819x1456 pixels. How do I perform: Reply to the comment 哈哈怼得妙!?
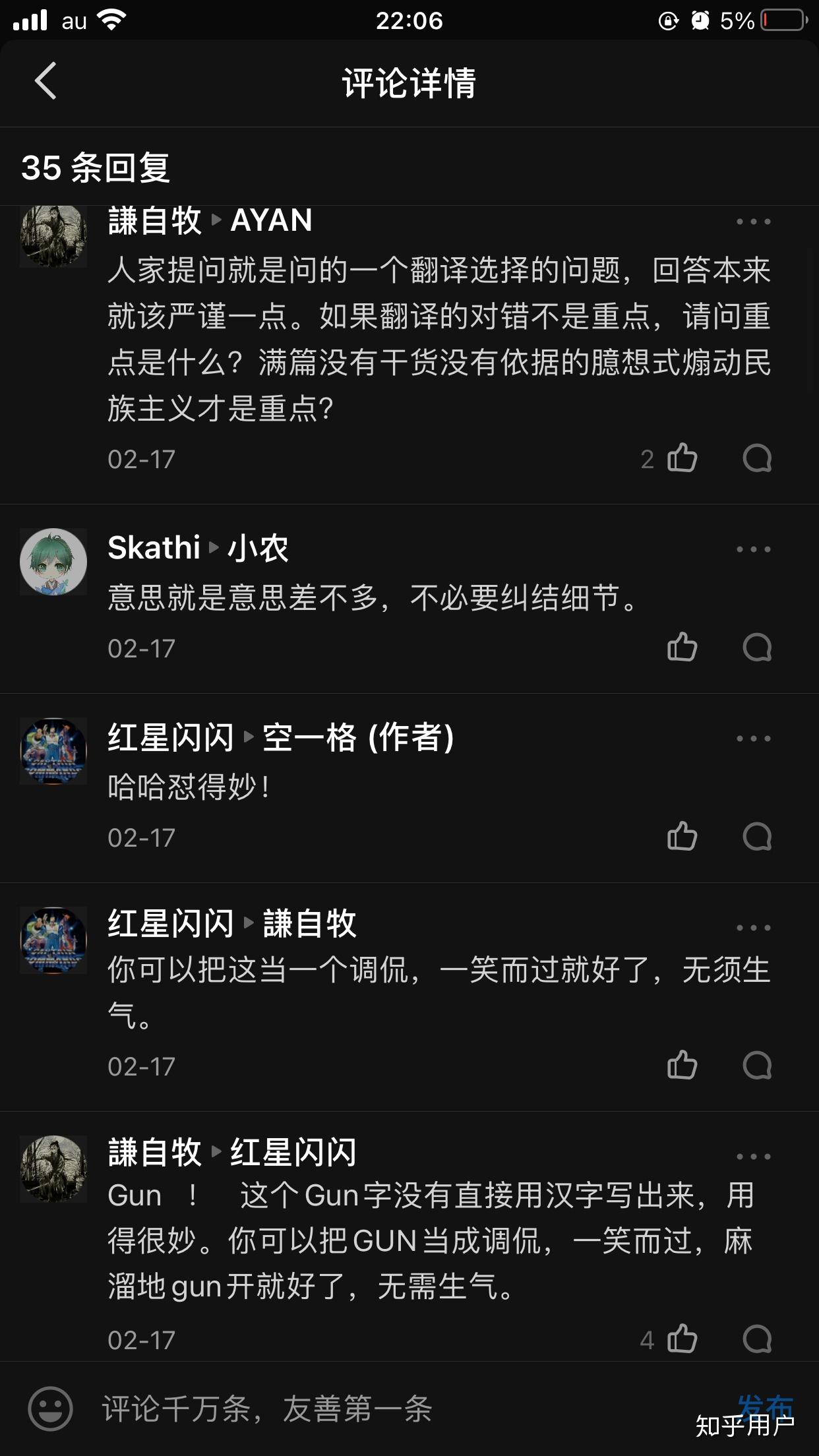757,837
